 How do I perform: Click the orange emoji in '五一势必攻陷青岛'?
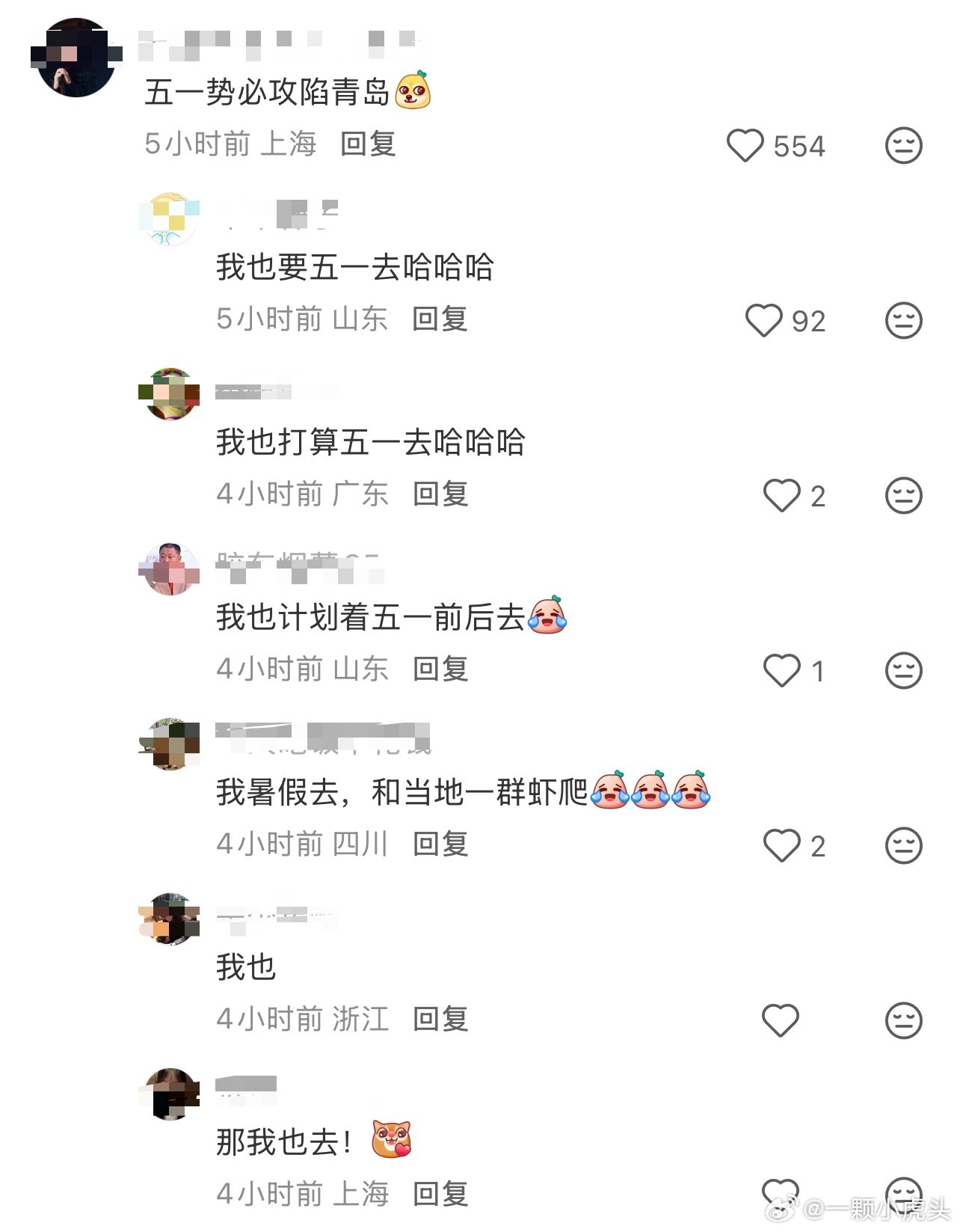[x=413, y=88]
